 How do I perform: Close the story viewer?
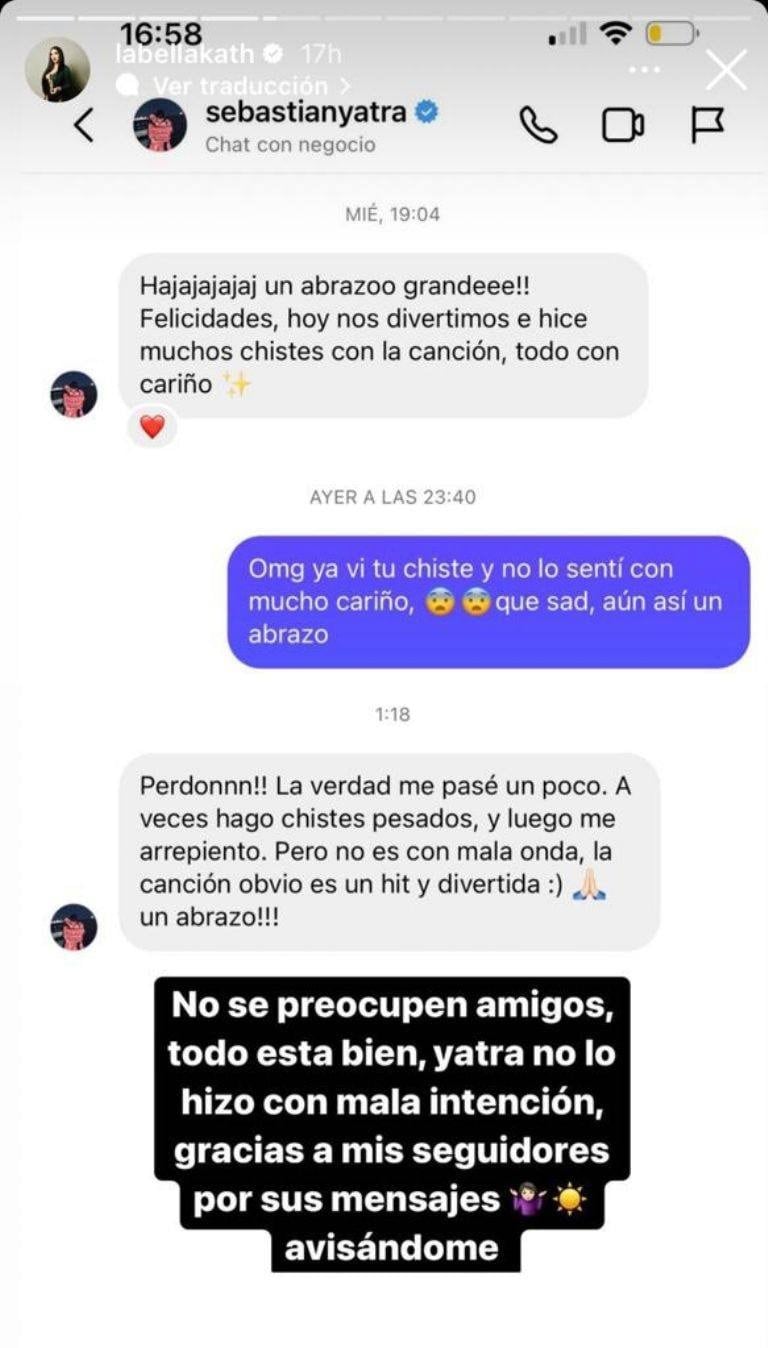pos(725,70)
